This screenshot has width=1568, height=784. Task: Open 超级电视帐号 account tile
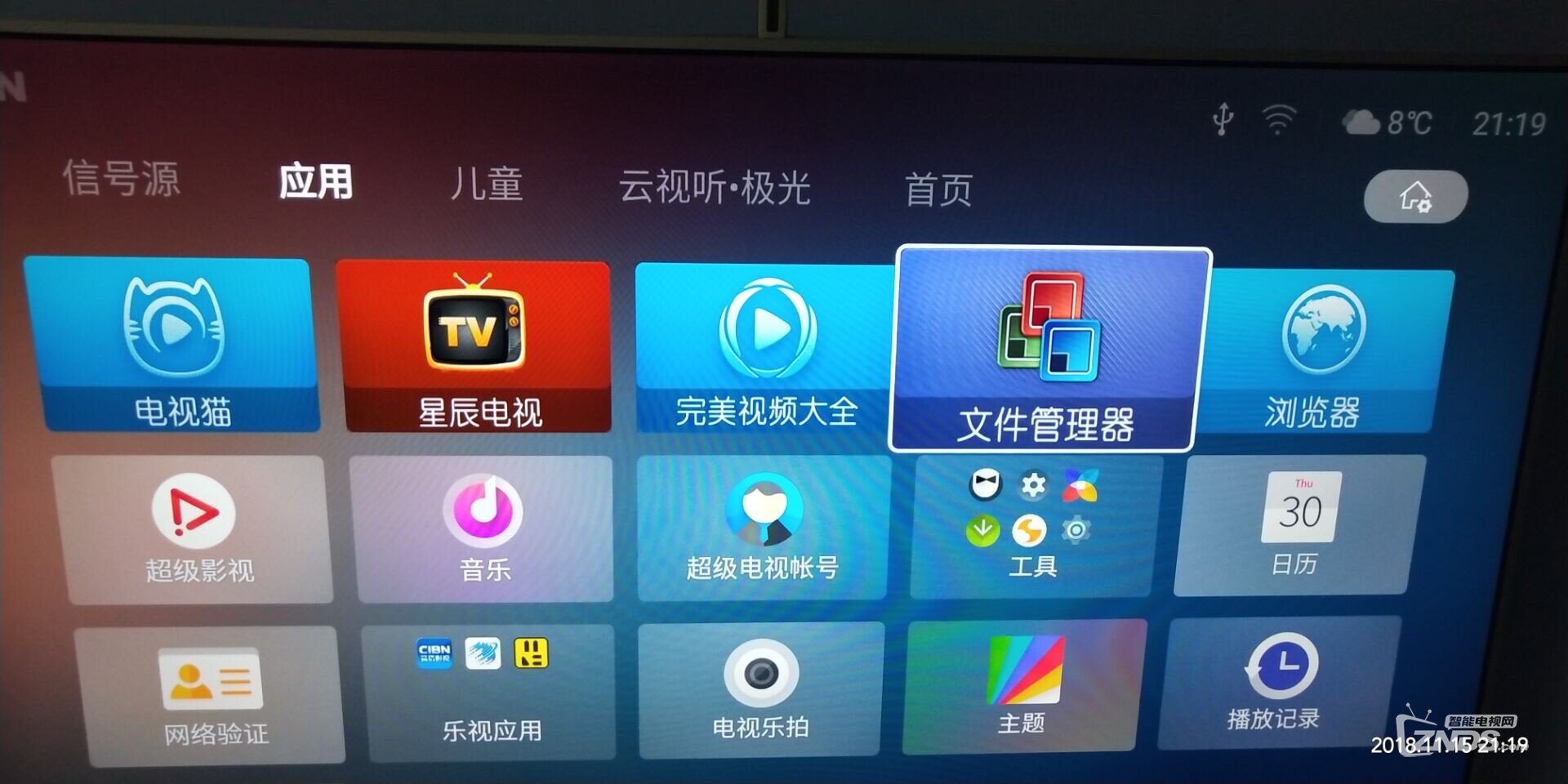[763, 528]
